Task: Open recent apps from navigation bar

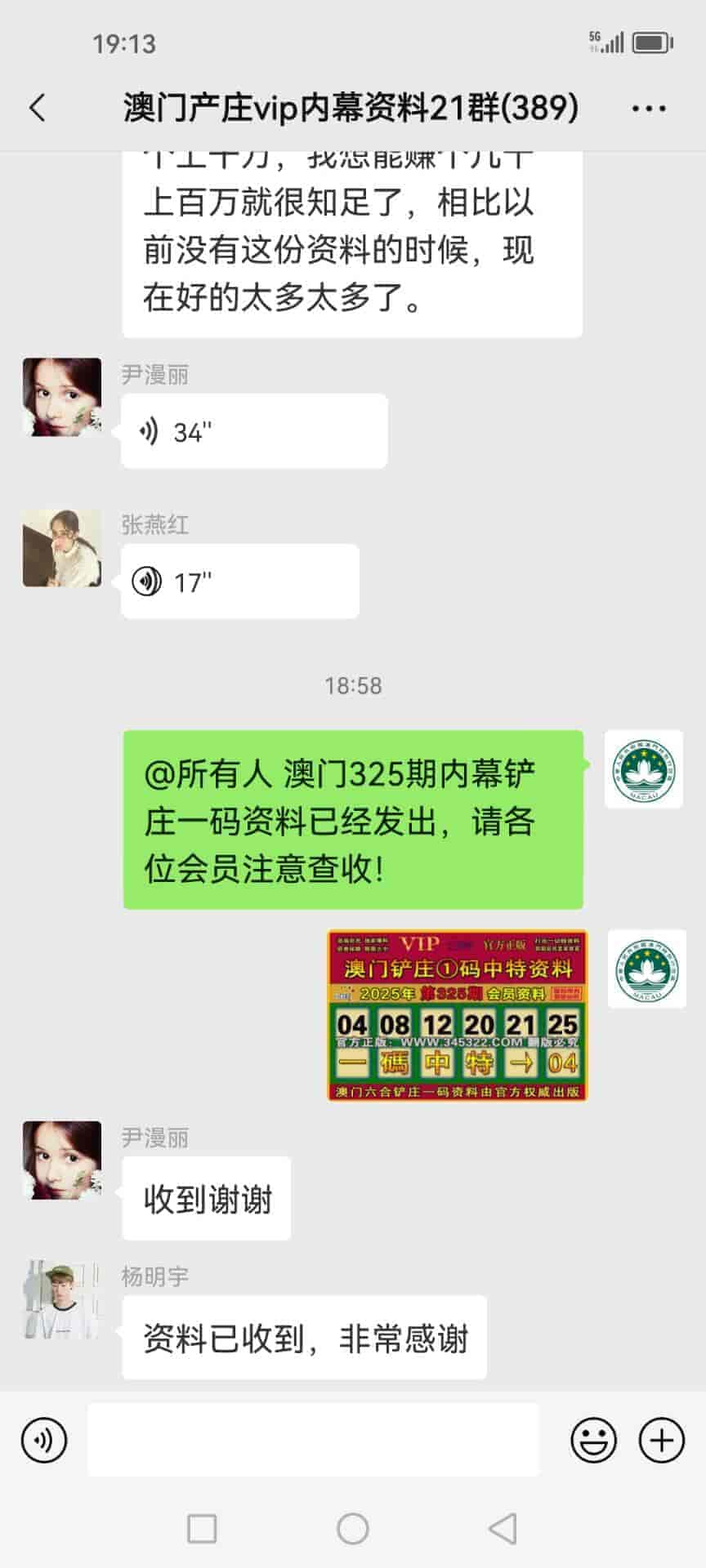Action: click(202, 1528)
